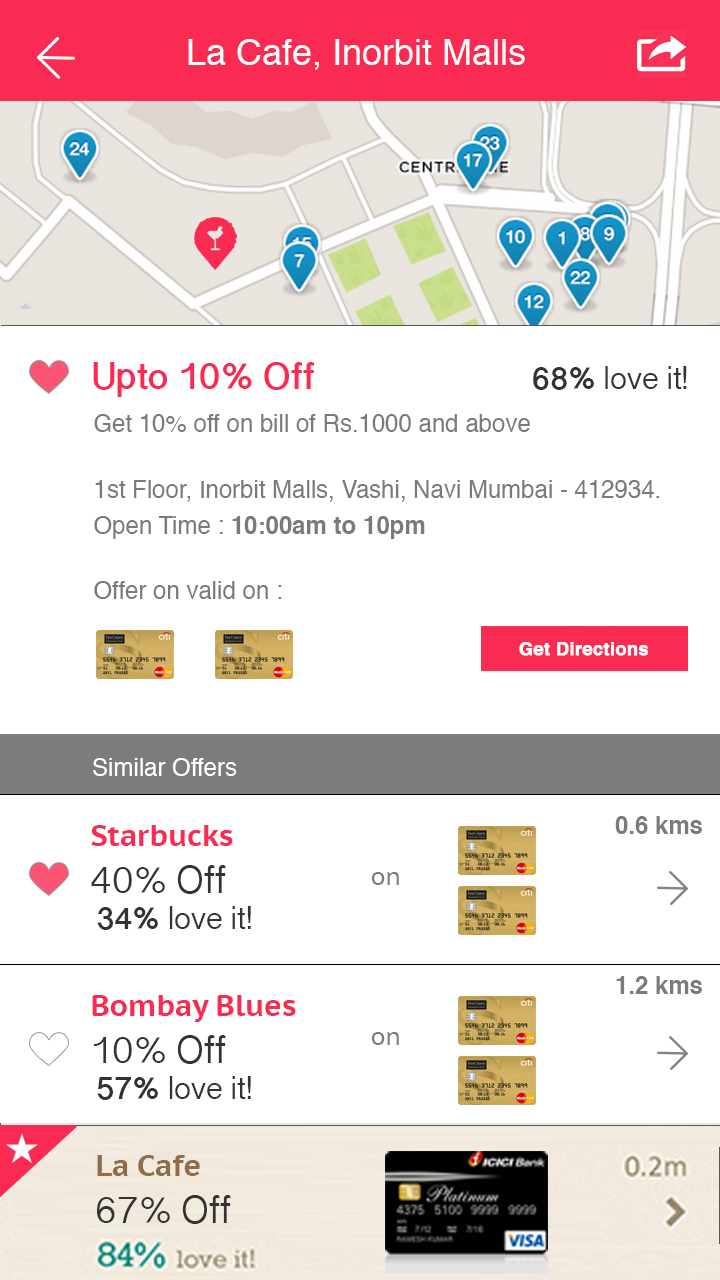Select map pin number 7
The image size is (720, 1280).
pyautogui.click(x=299, y=262)
